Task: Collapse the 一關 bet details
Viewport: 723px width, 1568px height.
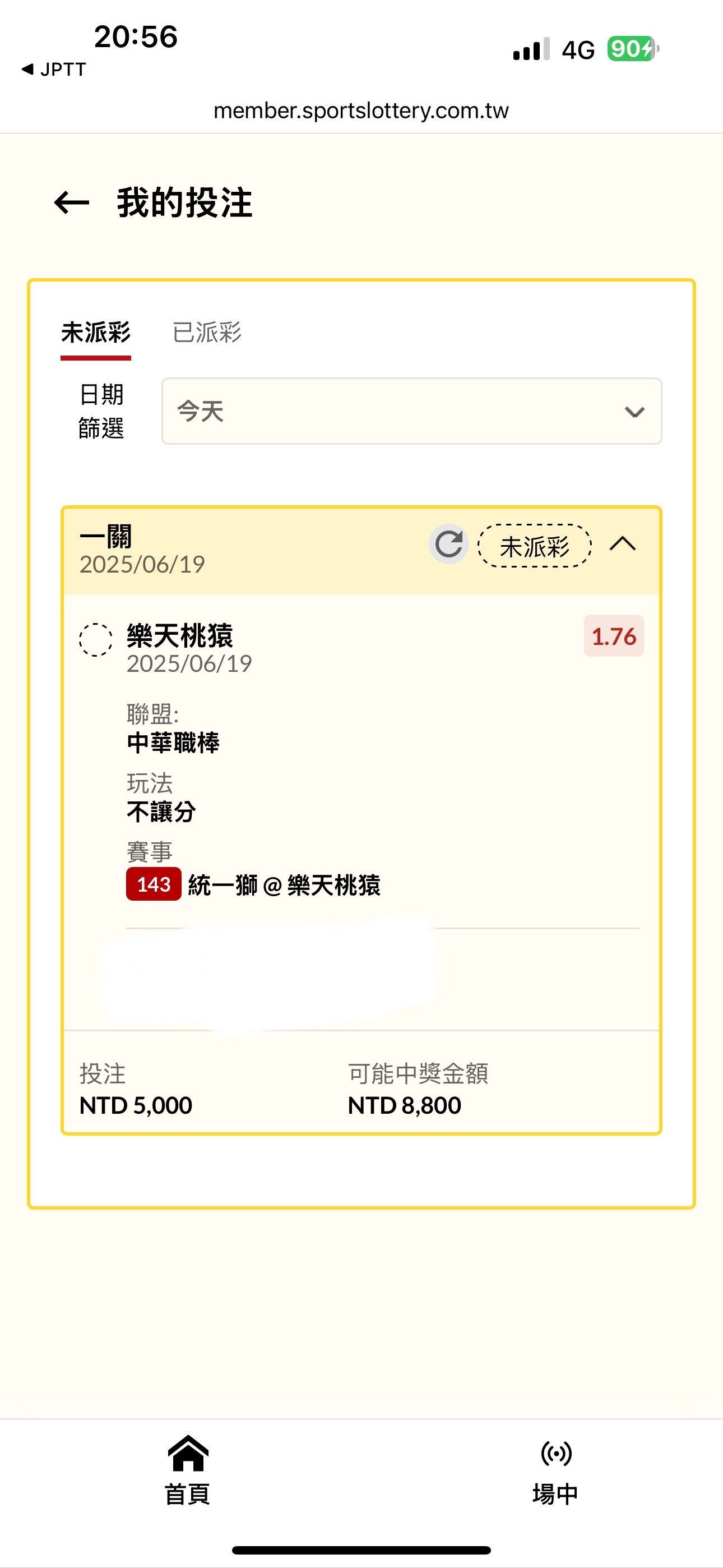Action: (x=622, y=544)
